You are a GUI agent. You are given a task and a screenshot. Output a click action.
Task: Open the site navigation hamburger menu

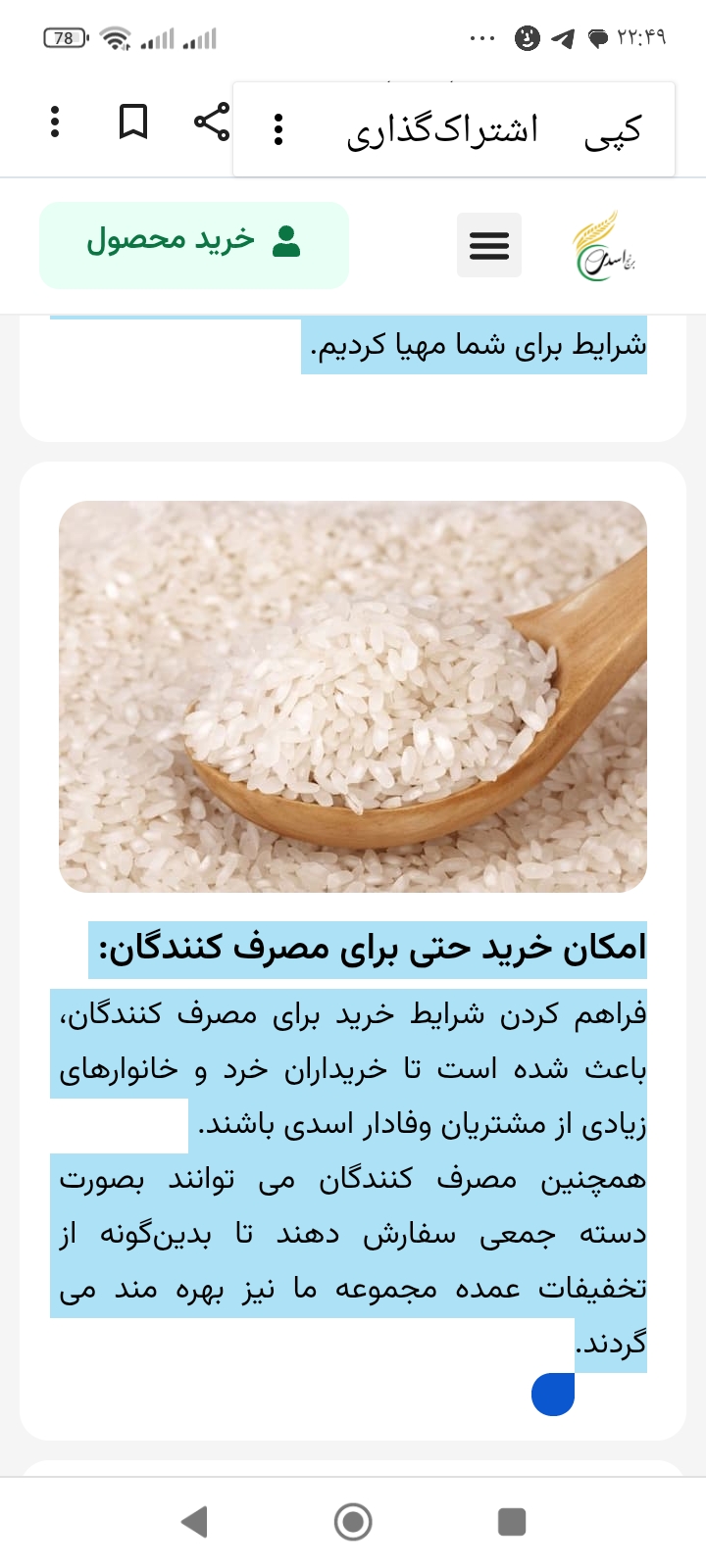point(489,245)
